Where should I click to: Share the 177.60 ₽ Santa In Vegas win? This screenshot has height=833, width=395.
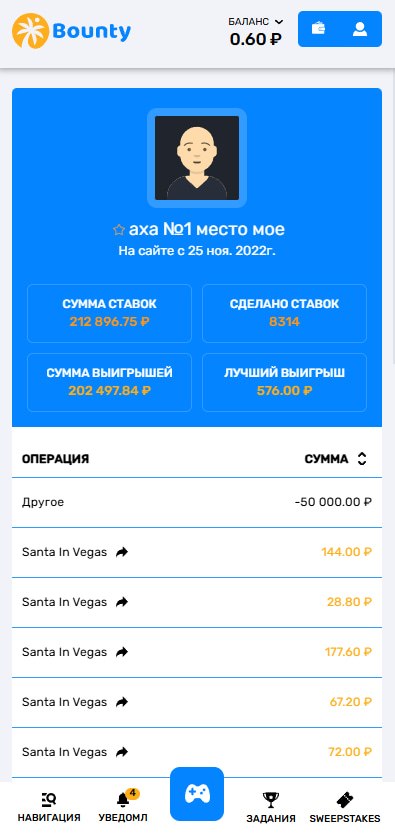click(x=122, y=652)
